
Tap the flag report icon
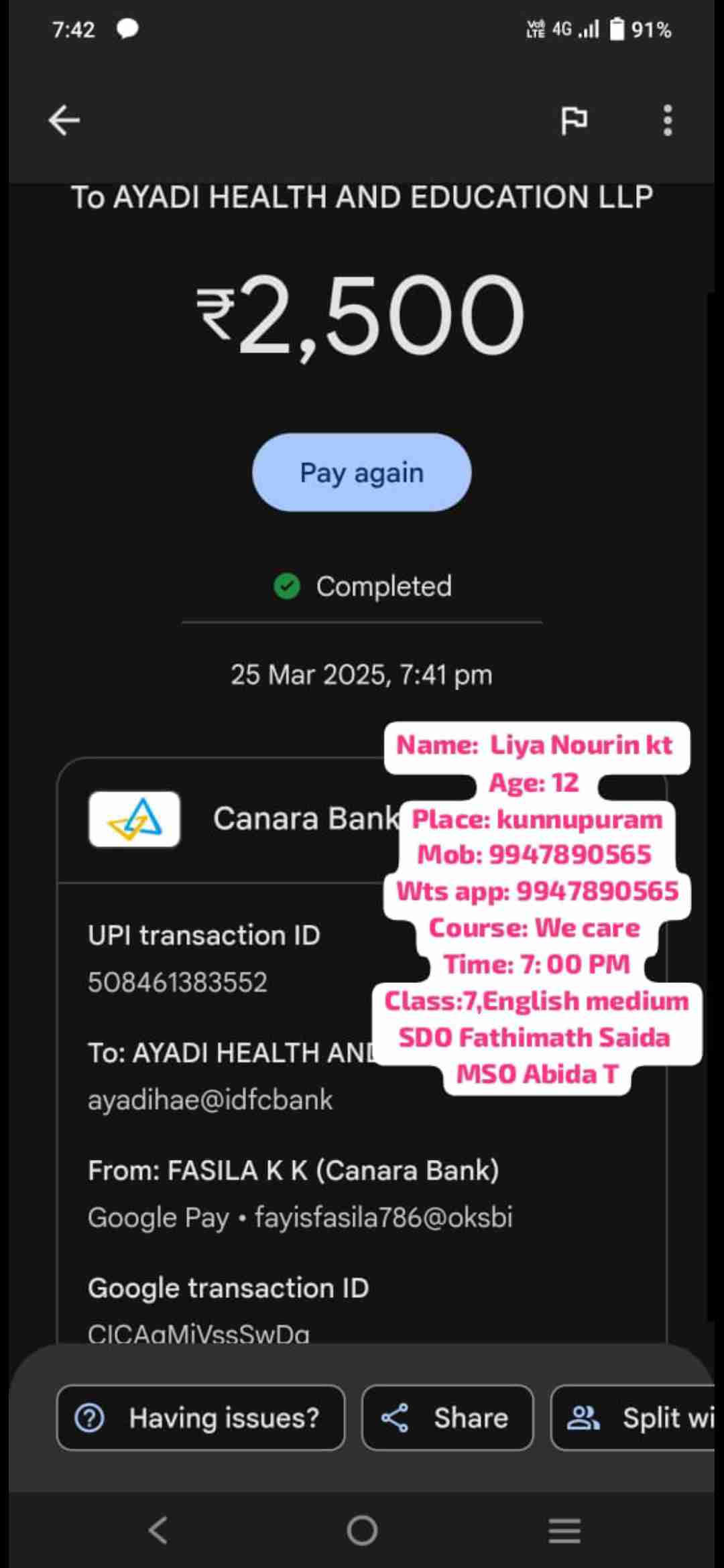coord(574,121)
